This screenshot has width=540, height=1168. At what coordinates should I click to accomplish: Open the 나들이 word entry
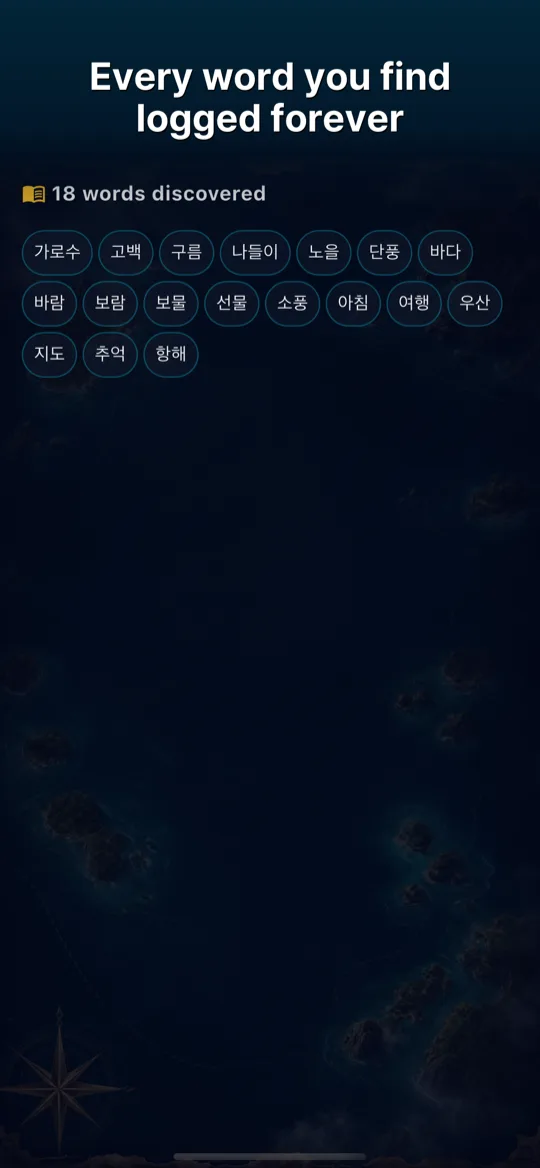[x=255, y=253]
